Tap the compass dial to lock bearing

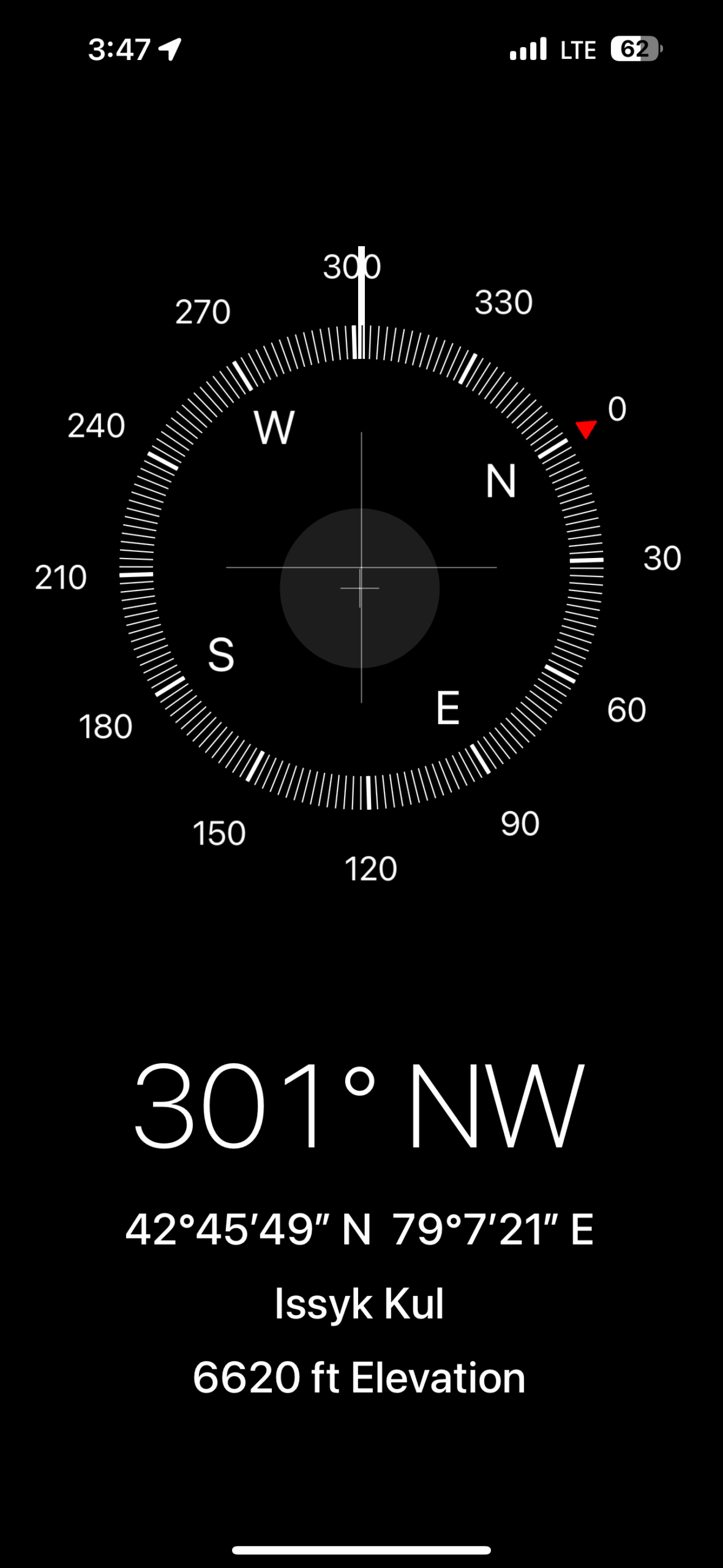click(361, 567)
